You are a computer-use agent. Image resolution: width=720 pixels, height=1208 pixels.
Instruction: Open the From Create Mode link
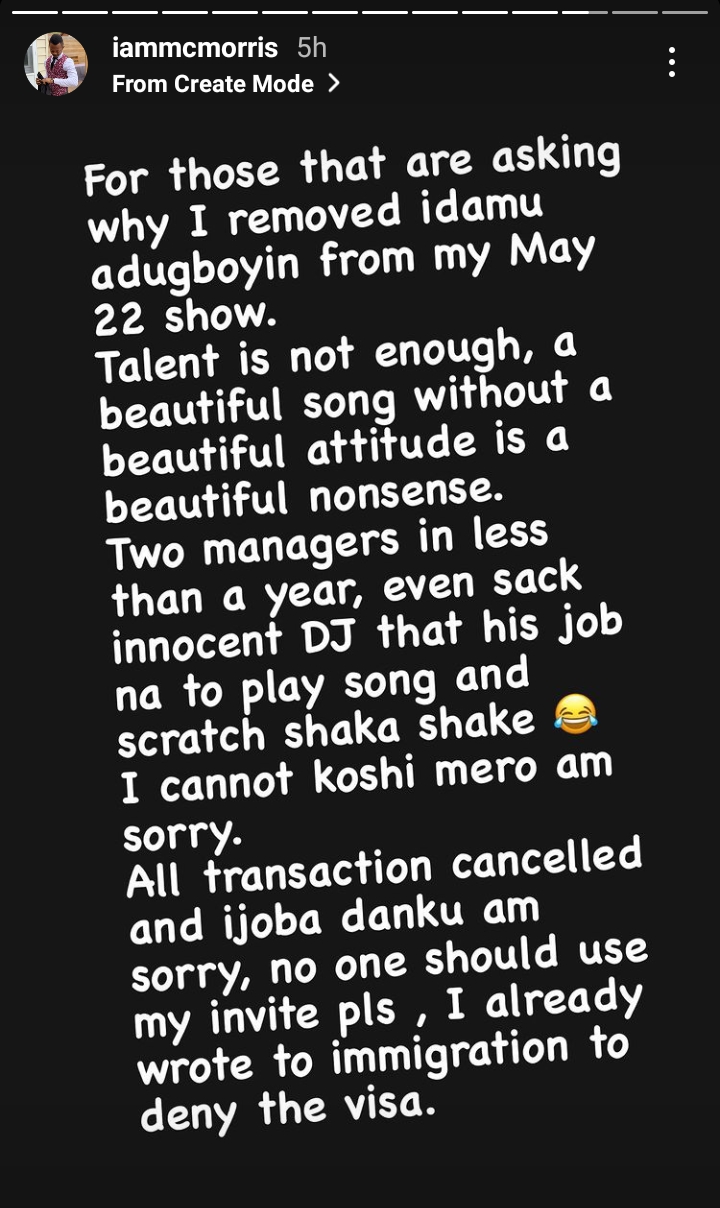(226, 84)
